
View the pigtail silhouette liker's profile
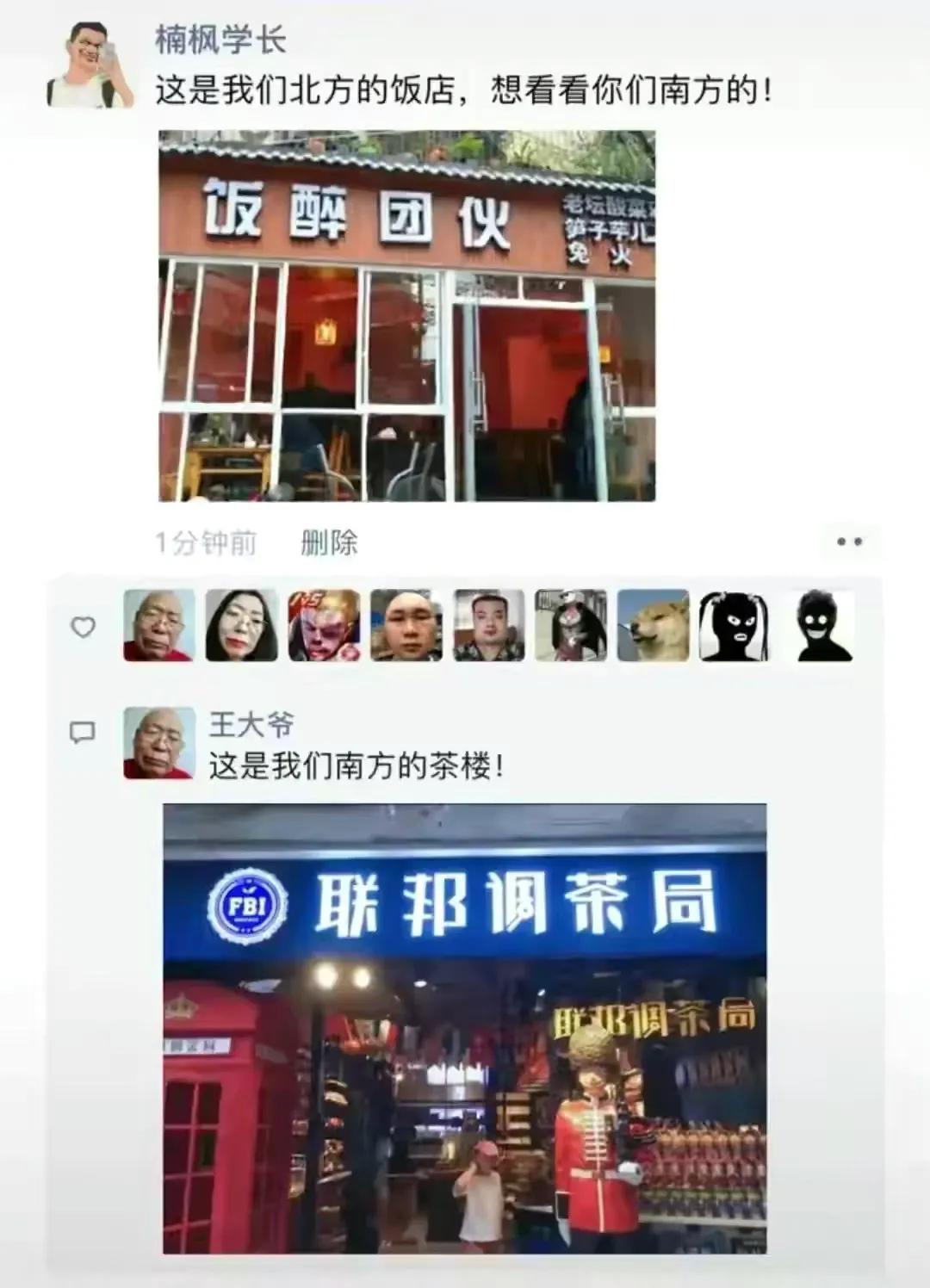(x=734, y=626)
